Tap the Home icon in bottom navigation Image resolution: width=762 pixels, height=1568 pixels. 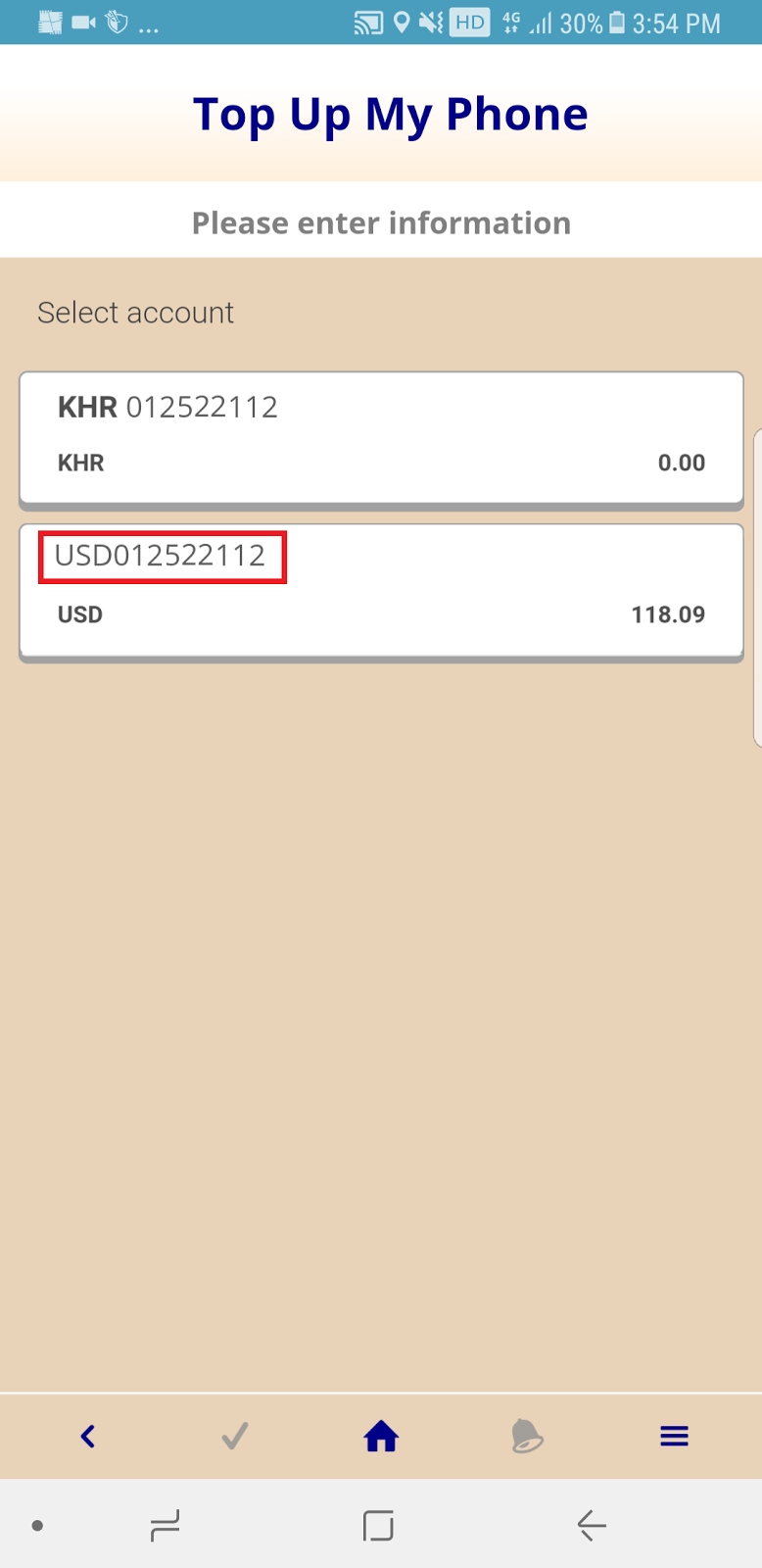[x=380, y=1436]
